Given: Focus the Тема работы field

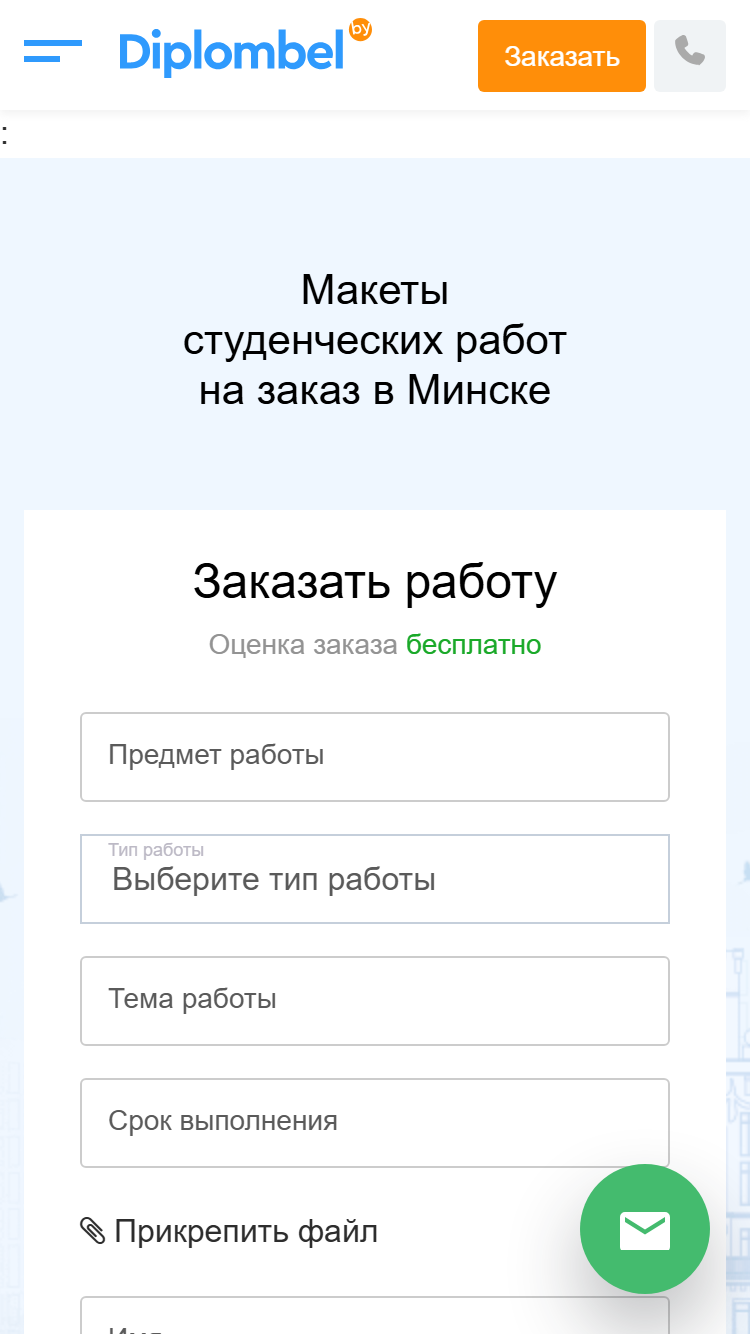Looking at the screenshot, I should click(x=375, y=1001).
